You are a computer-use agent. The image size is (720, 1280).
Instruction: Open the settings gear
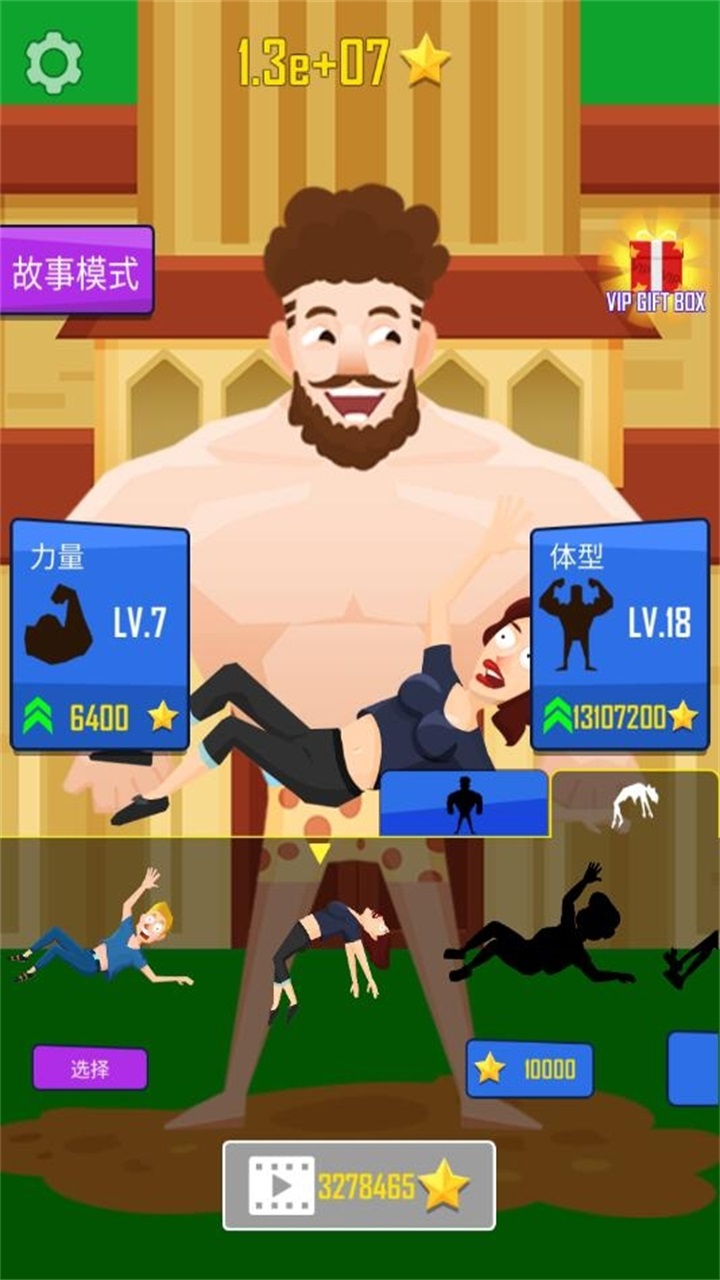pyautogui.click(x=53, y=62)
